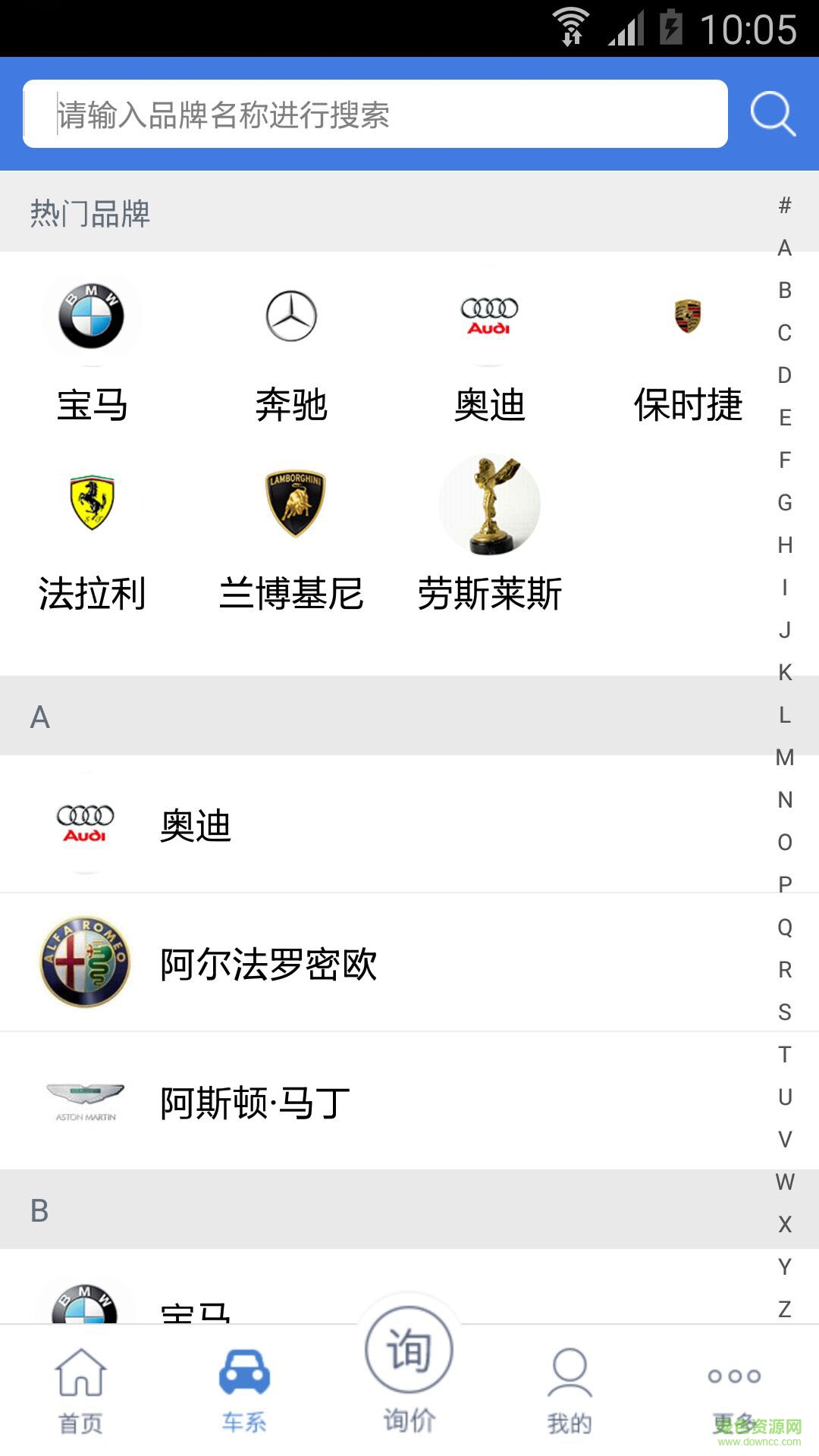Tap the magnifier search icon
Screen dimensions: 819x1456
click(x=770, y=112)
